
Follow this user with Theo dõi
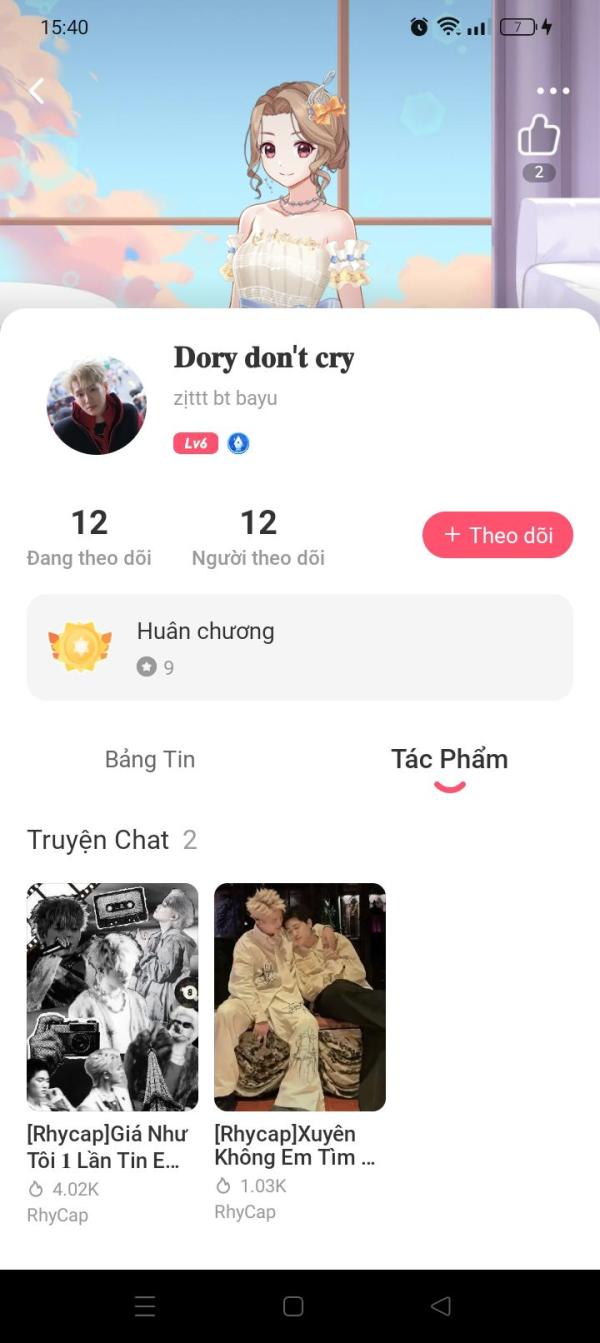(498, 535)
